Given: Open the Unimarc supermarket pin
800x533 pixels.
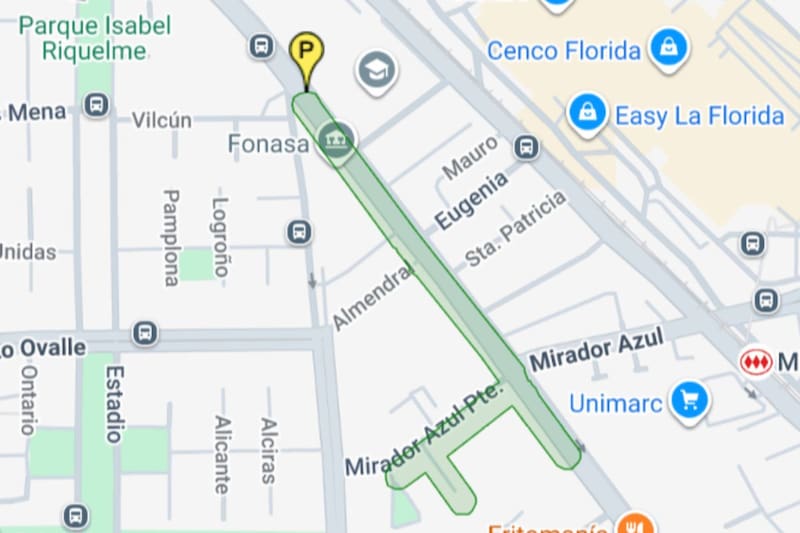Looking at the screenshot, I should pos(689,401).
